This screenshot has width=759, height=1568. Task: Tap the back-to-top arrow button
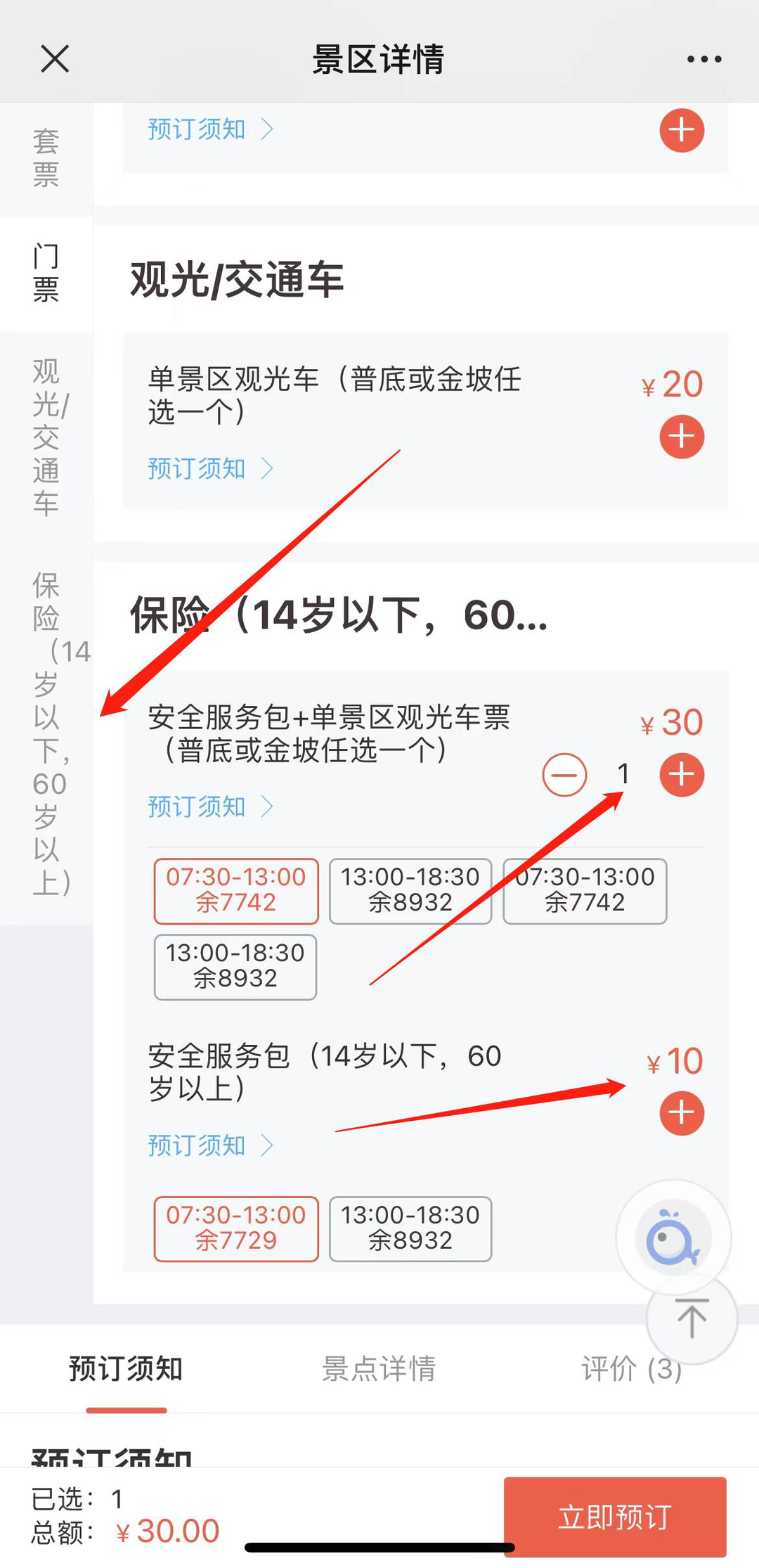point(692,1318)
